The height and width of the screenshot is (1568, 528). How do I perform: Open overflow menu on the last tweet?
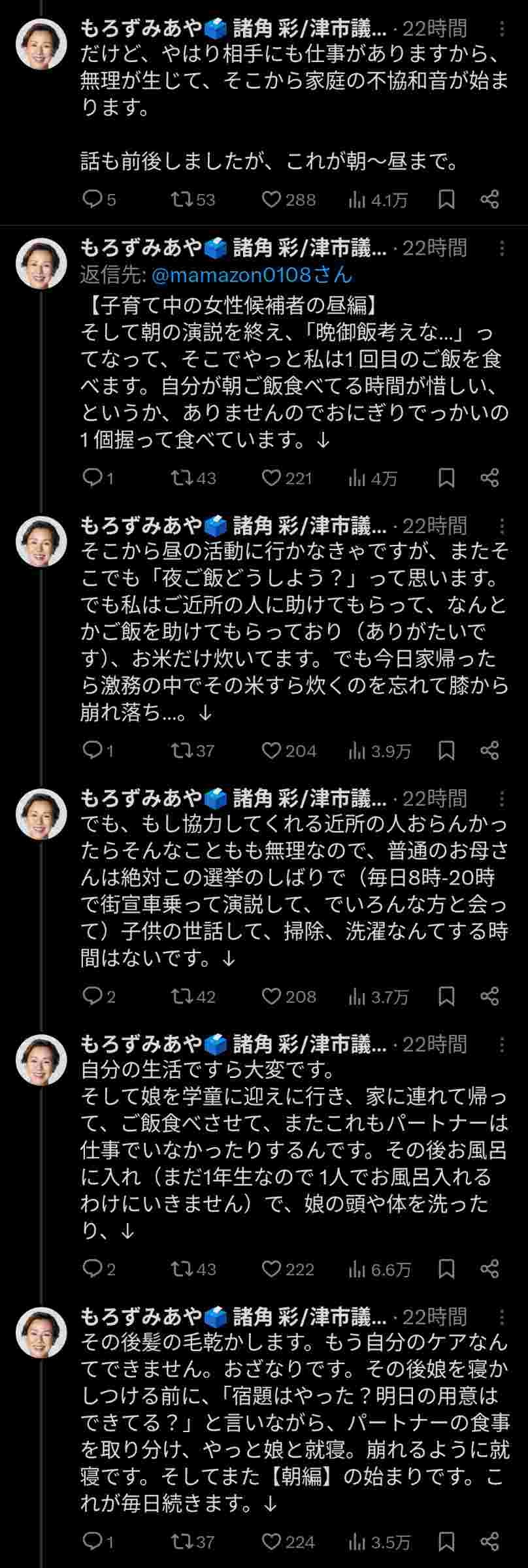pyautogui.click(x=502, y=1316)
